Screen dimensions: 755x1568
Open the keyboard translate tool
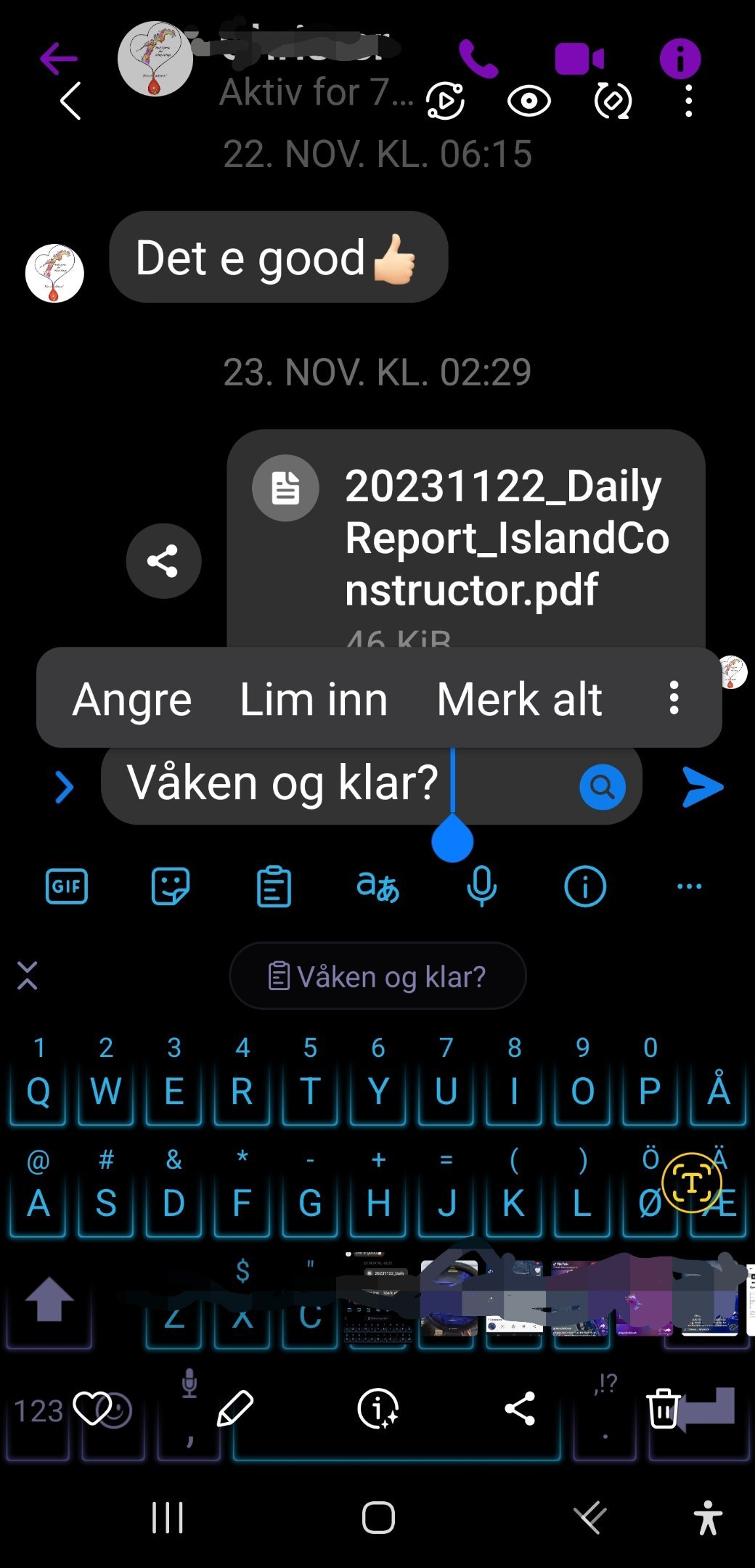coord(378,886)
